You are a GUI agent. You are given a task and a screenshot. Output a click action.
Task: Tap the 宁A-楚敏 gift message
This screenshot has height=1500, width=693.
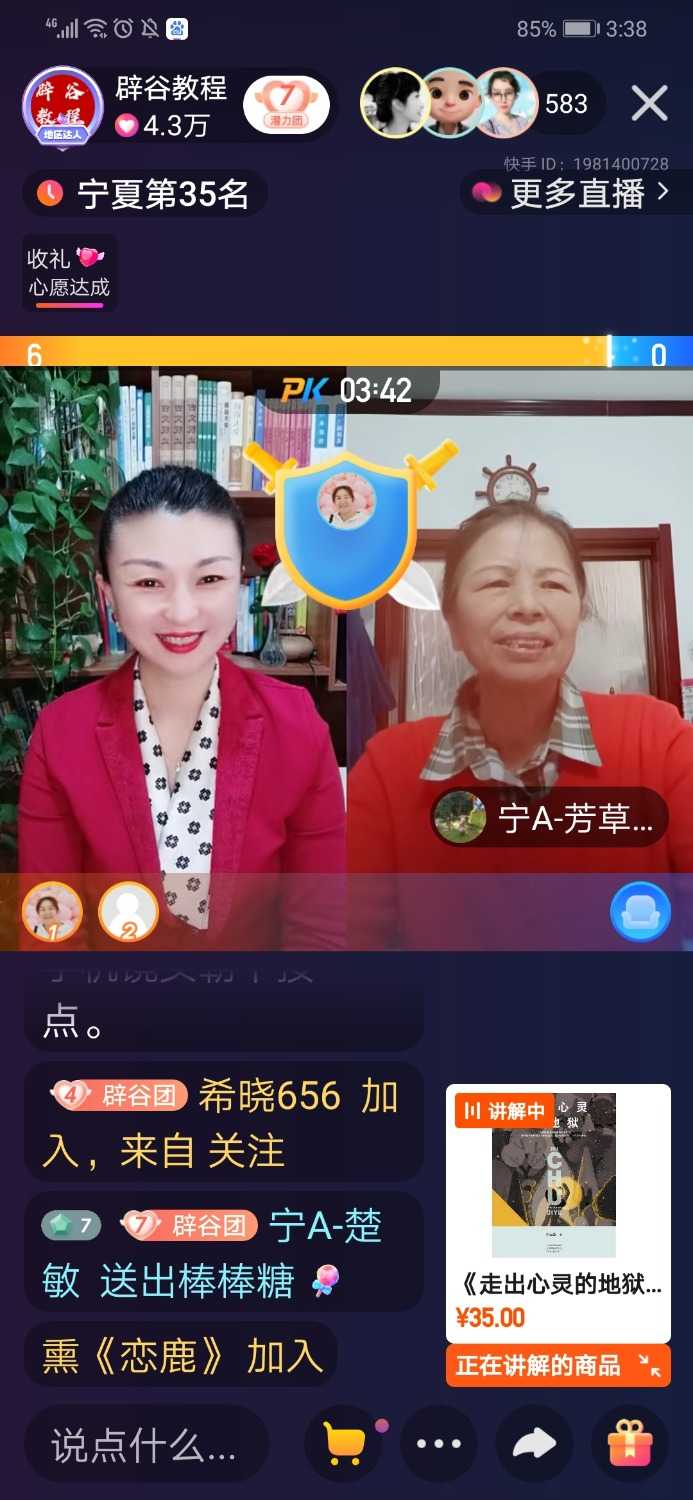point(222,1252)
